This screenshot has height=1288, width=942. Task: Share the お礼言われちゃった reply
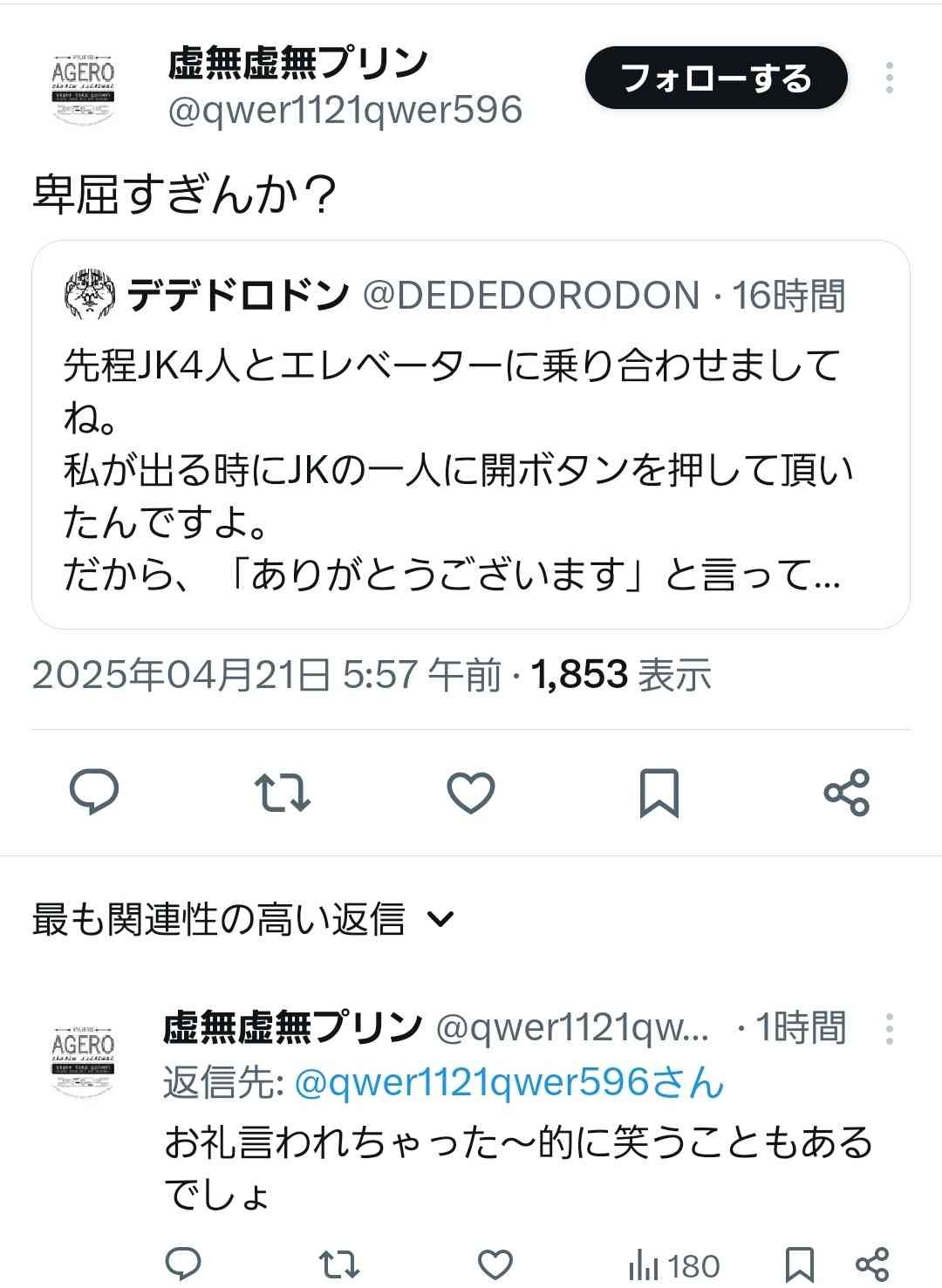coord(872,1264)
